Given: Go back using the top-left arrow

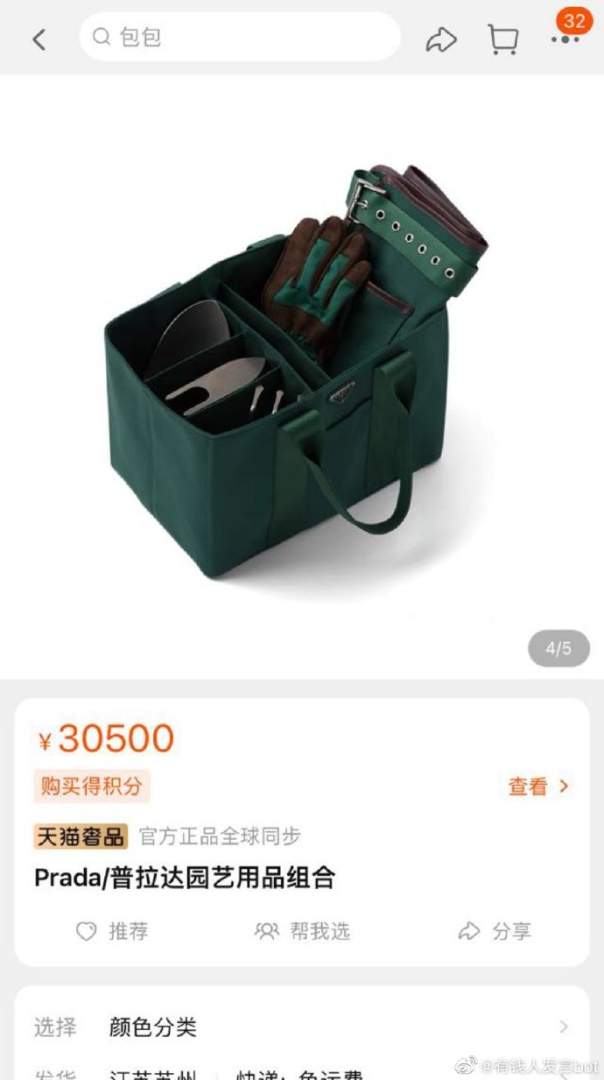Looking at the screenshot, I should coord(39,39).
